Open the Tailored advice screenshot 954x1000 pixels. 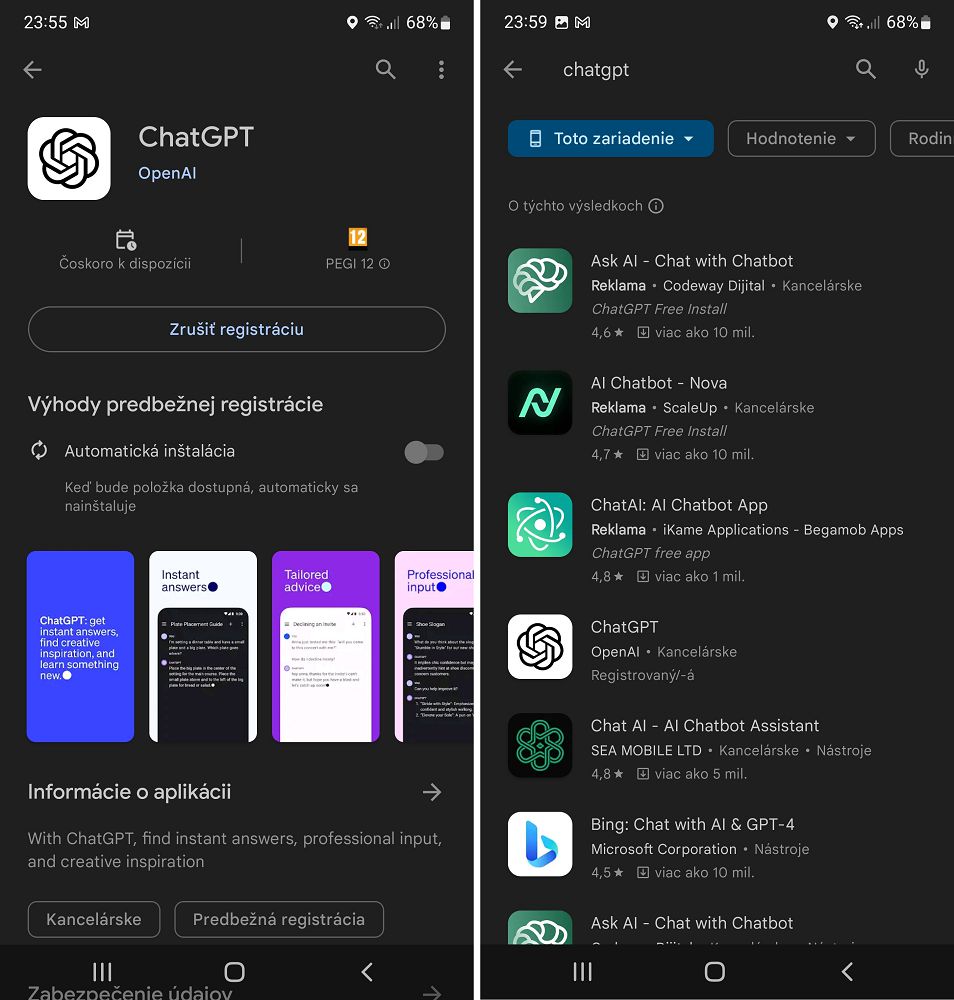pos(325,646)
